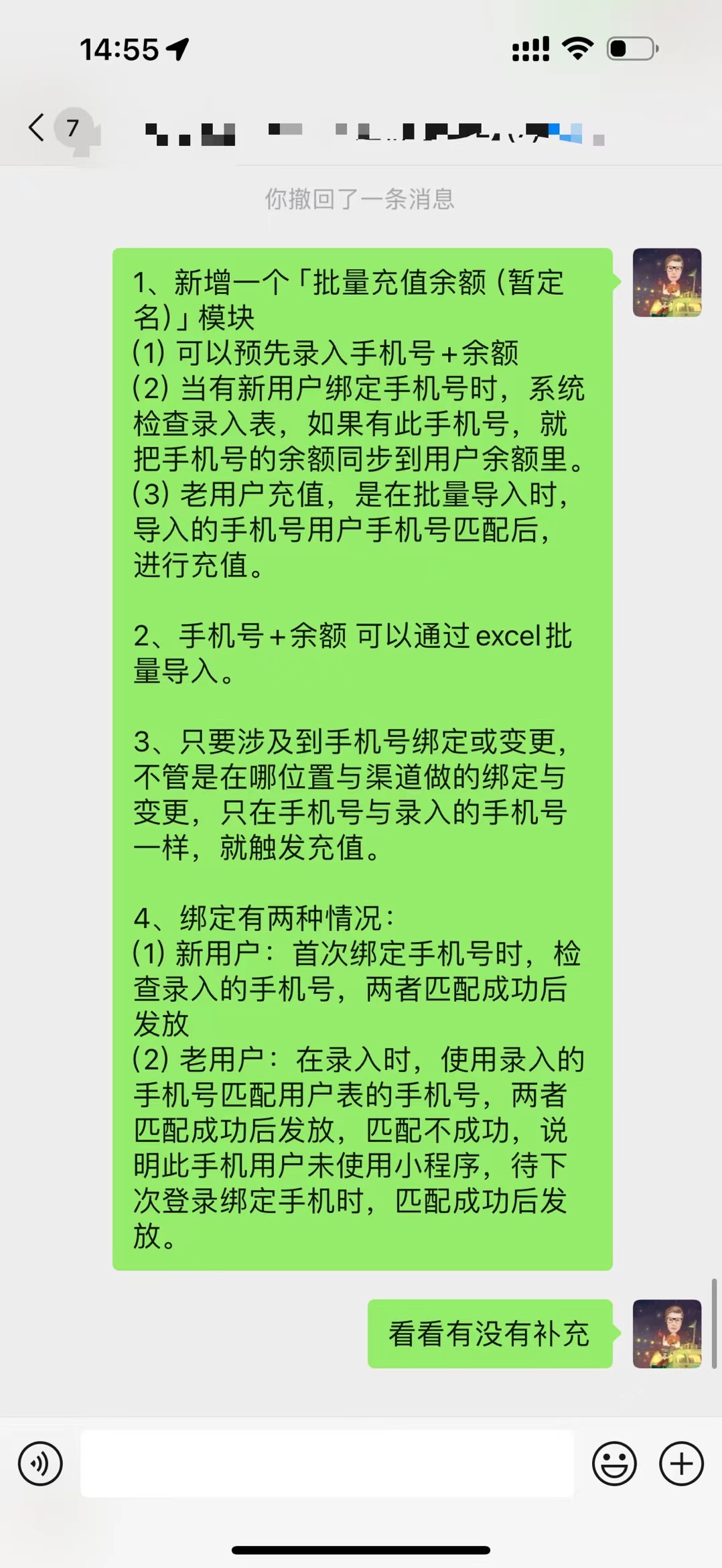
Task: Open the plus attachment menu
Action: [x=681, y=1463]
